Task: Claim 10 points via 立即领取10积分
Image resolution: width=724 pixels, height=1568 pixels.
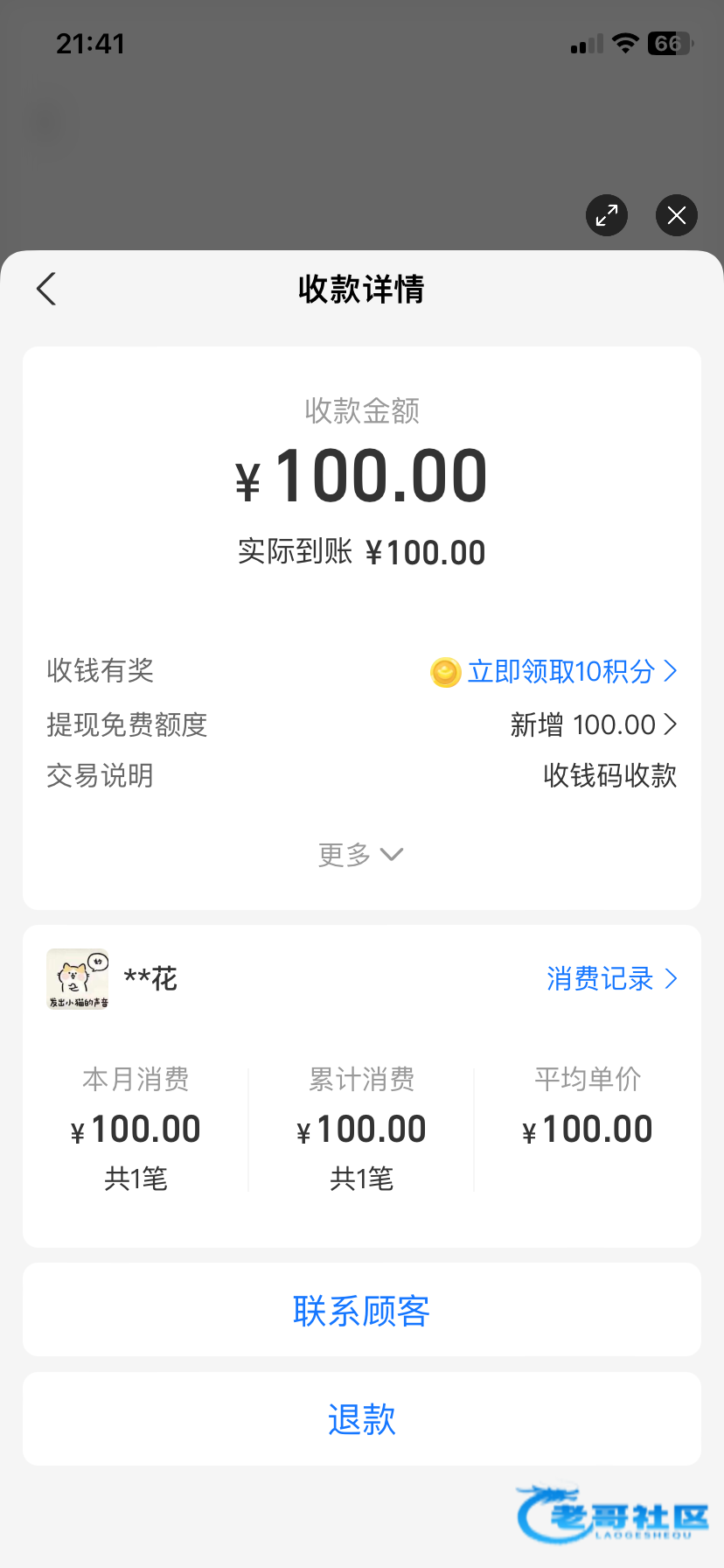Action: coord(560,672)
